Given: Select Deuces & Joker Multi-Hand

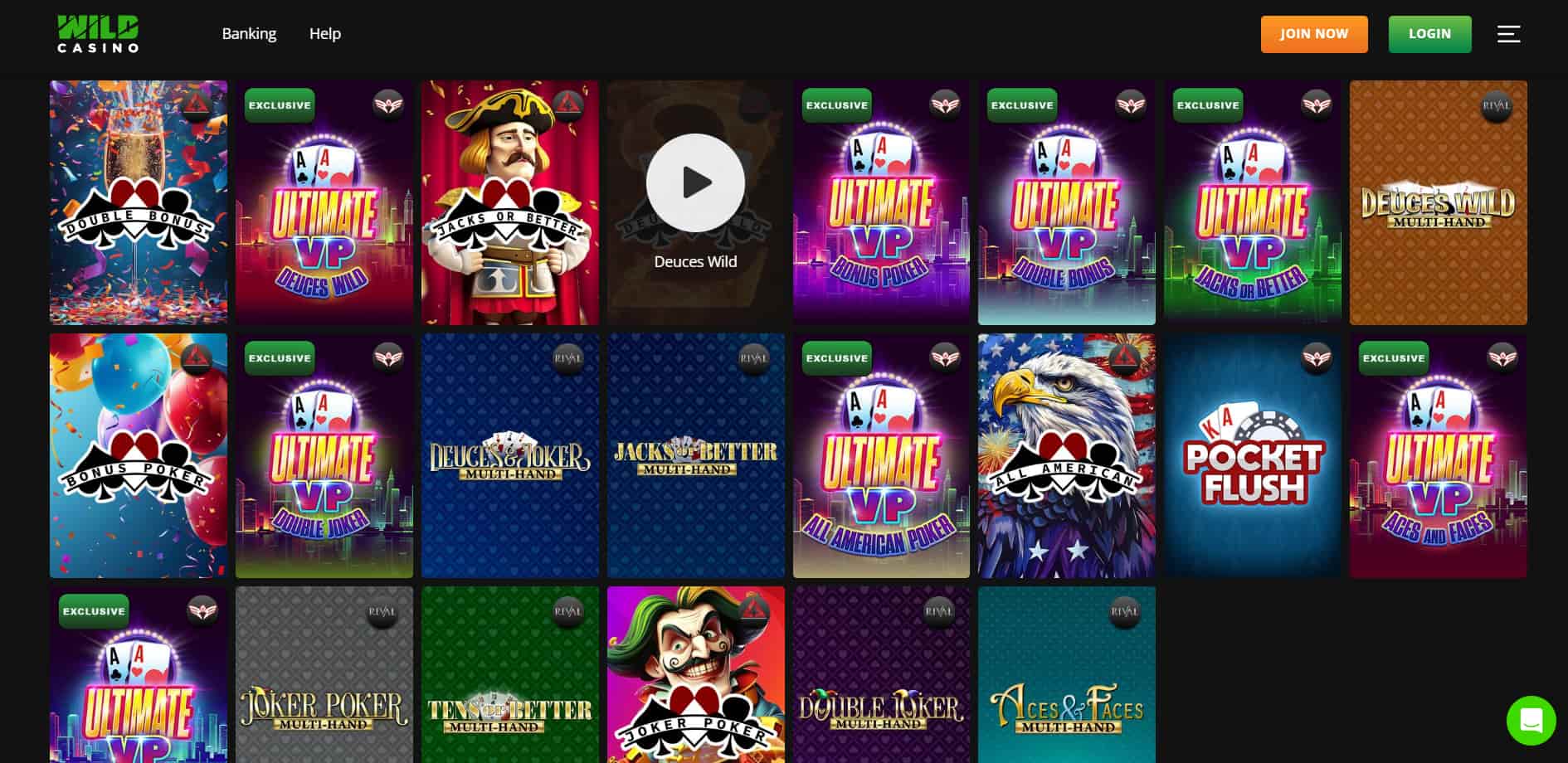Looking at the screenshot, I should click(509, 455).
